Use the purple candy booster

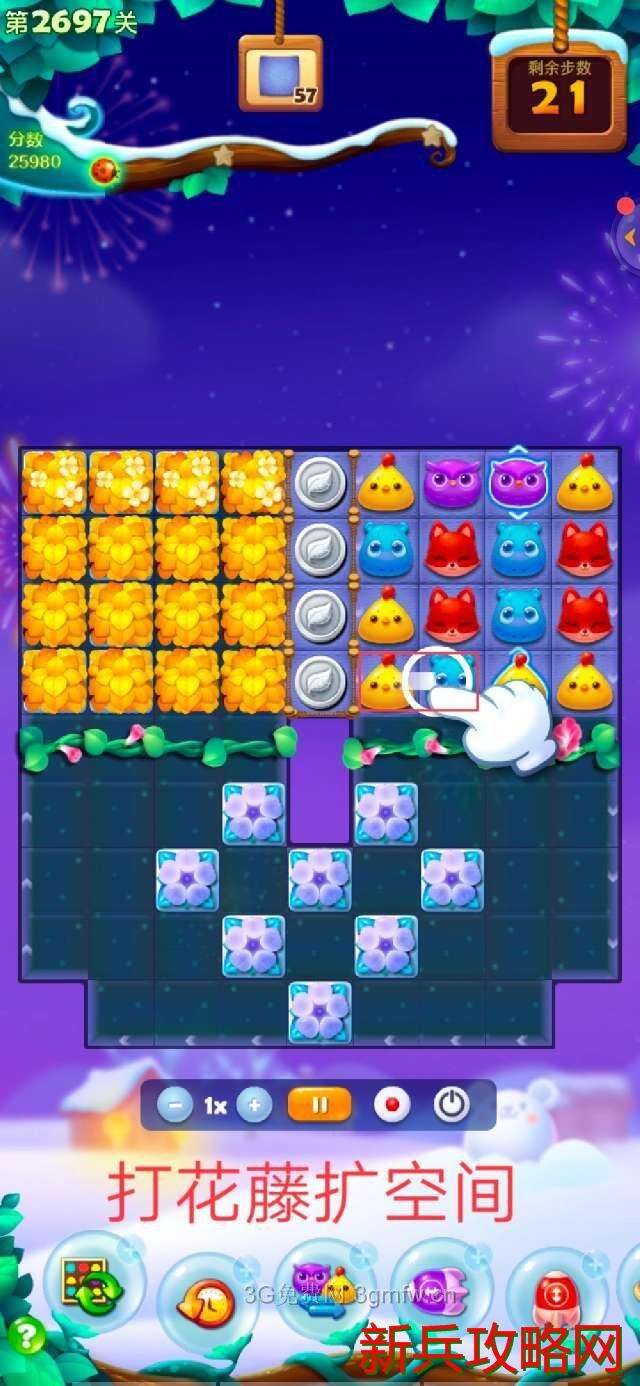click(440, 1290)
